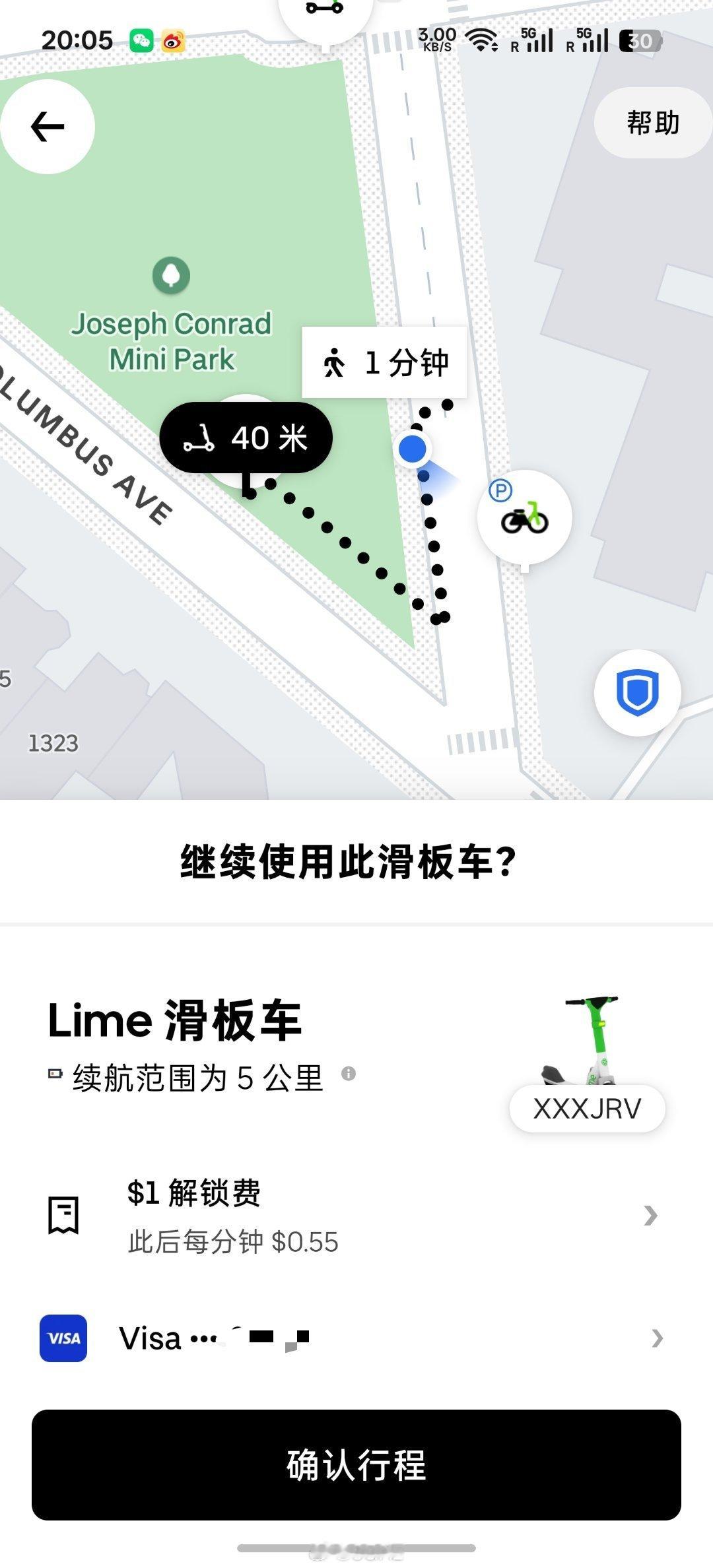This screenshot has height=1568, width=713.
Task: Select the scooter icon in the 40米 marker
Action: [198, 438]
